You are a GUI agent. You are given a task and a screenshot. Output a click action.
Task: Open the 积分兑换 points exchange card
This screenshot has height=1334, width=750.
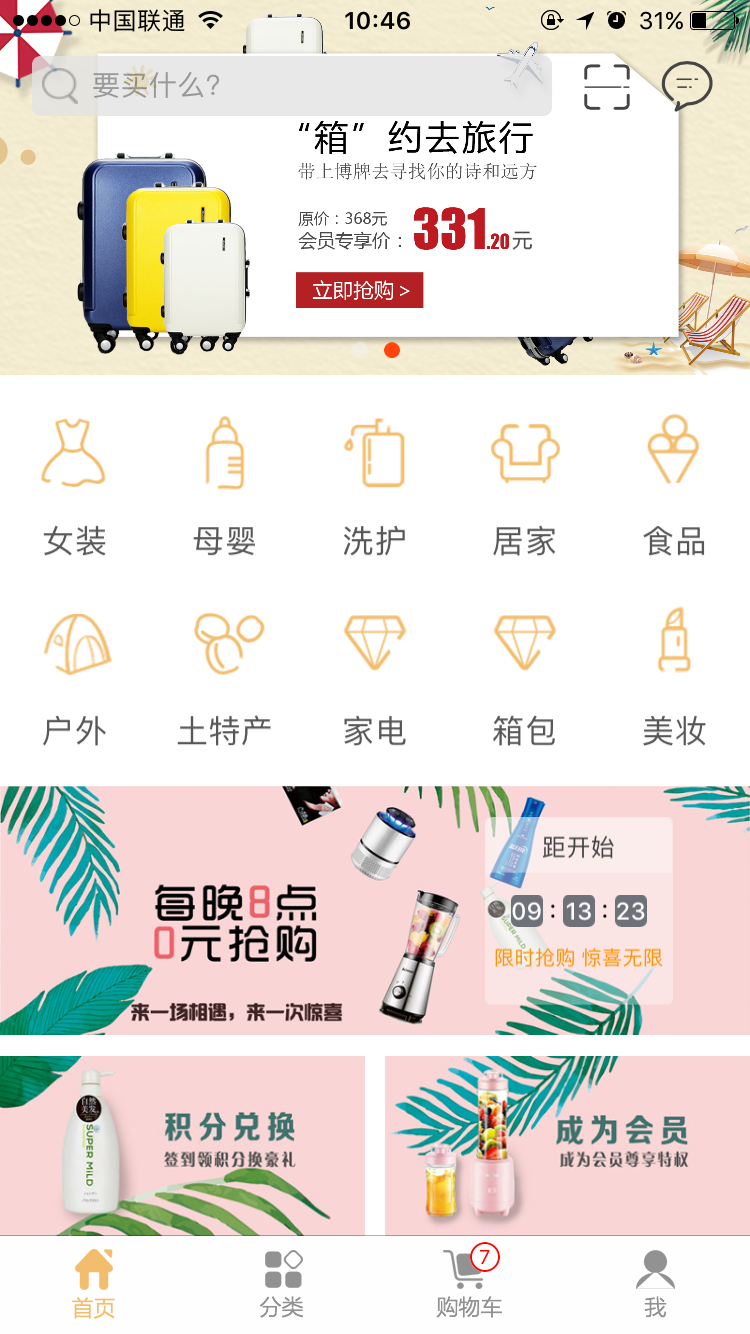tap(182, 1146)
